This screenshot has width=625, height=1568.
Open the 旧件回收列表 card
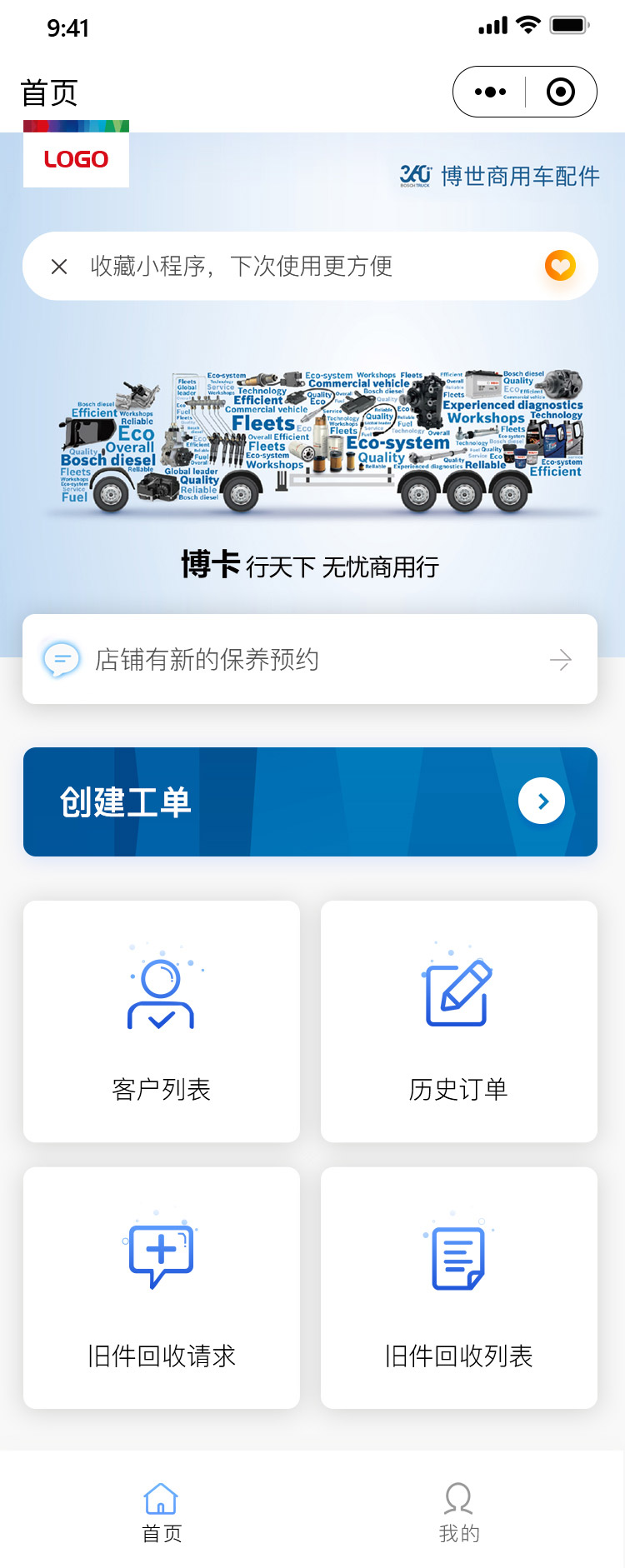click(458, 1287)
